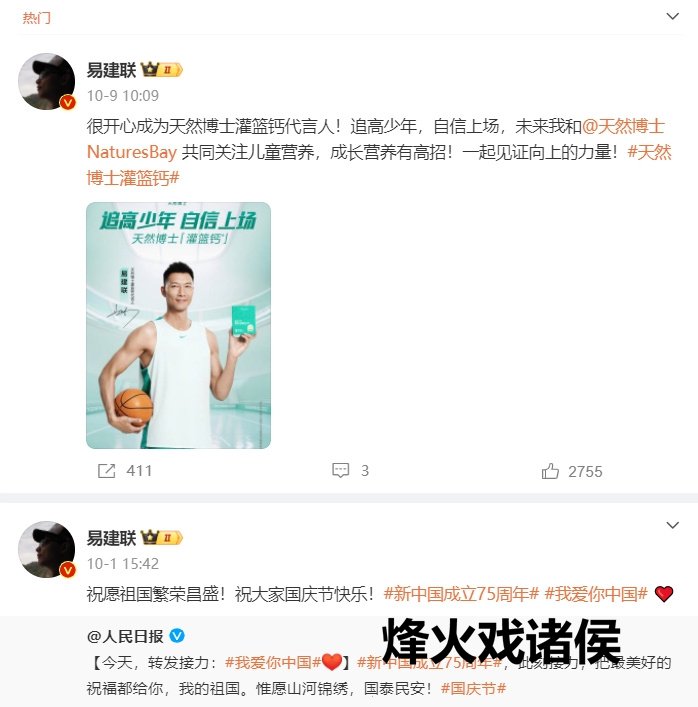Open the #我爱你中国# hashtag in 易建联's post
Screen dimensions: 698x707
596,593
